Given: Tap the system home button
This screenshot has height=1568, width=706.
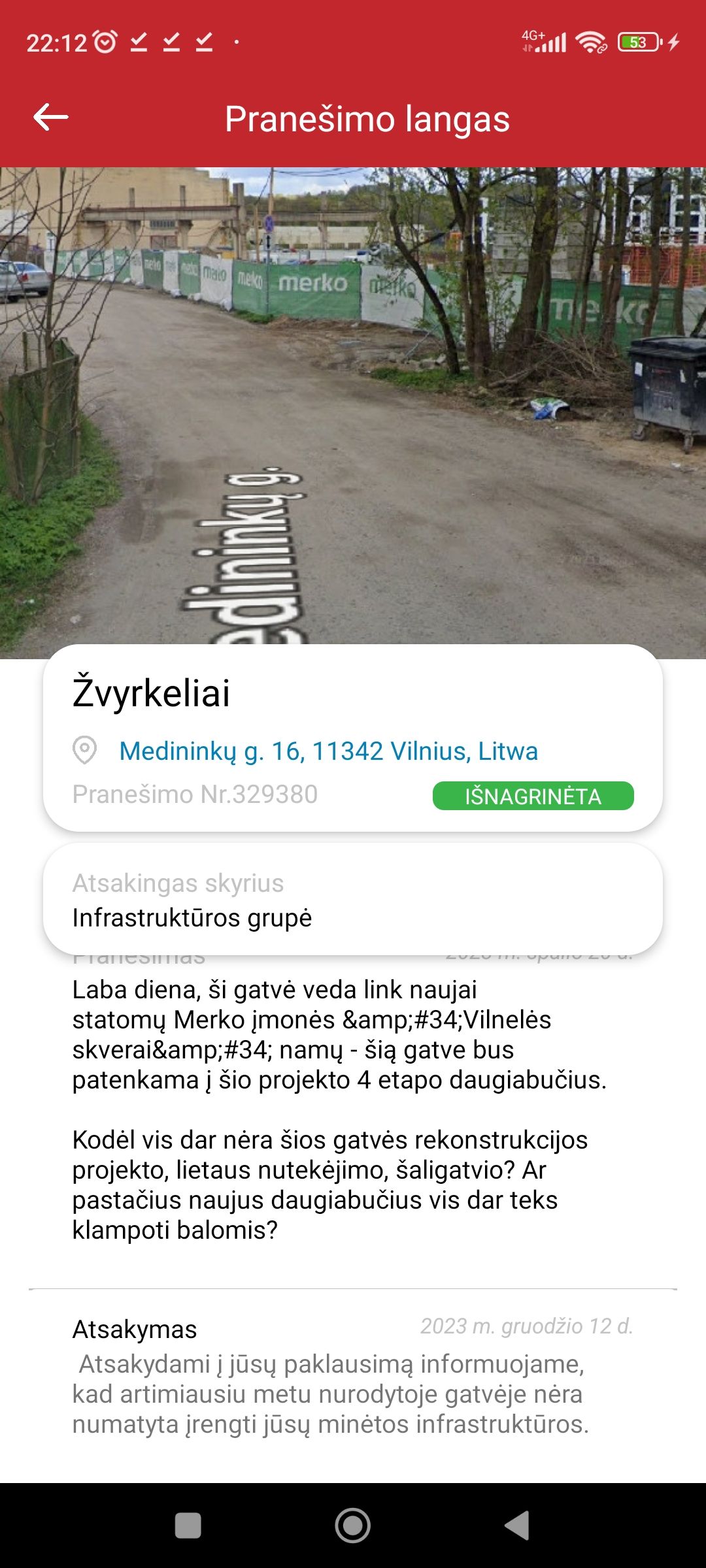Looking at the screenshot, I should coord(353,1526).
